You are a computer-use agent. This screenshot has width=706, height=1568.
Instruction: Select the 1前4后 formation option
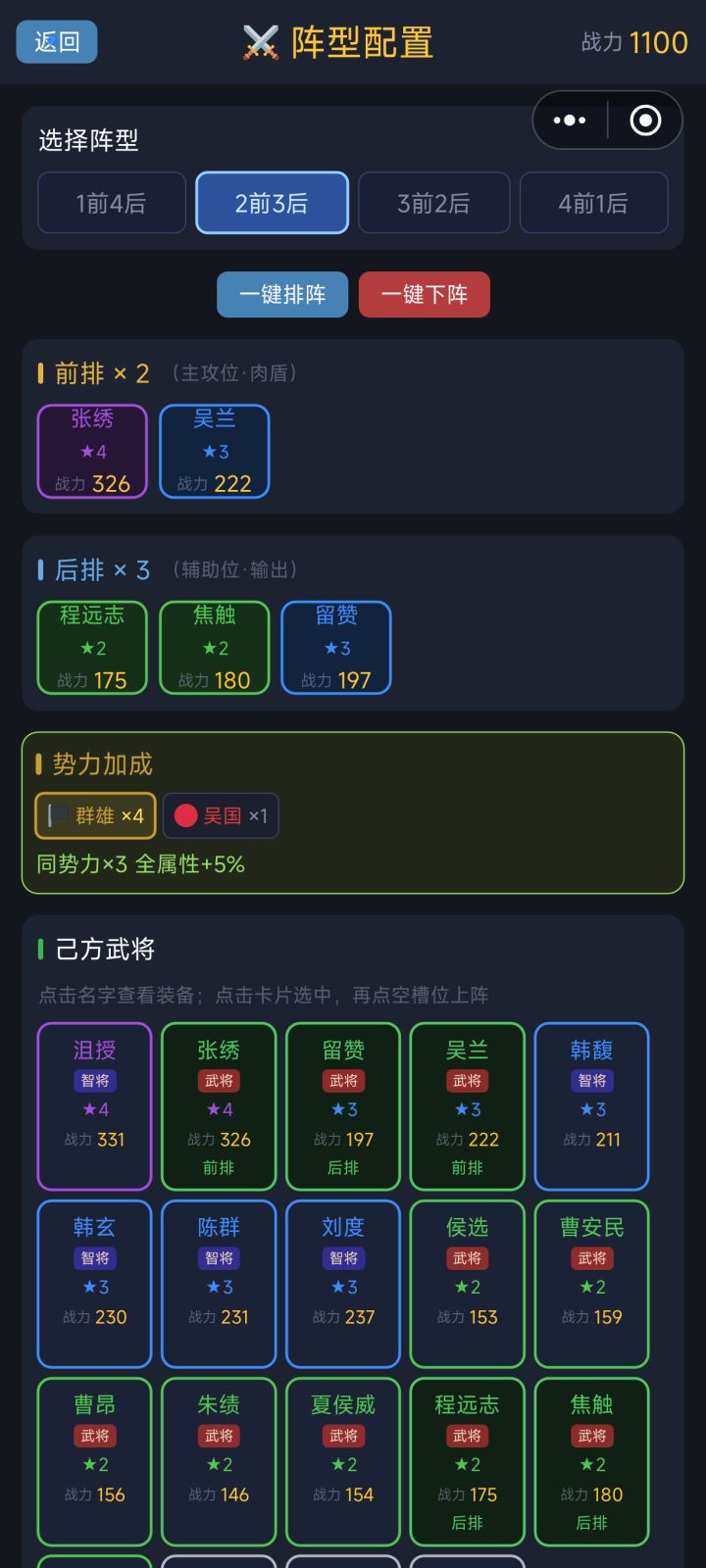111,203
